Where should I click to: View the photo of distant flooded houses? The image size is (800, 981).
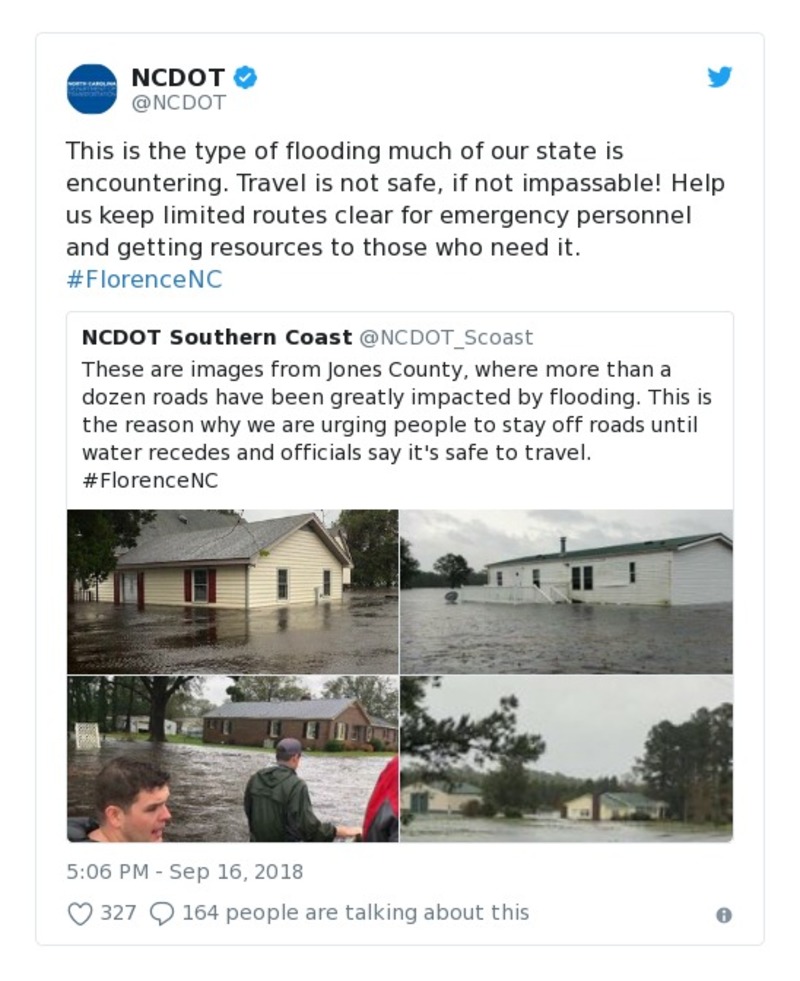click(x=566, y=758)
